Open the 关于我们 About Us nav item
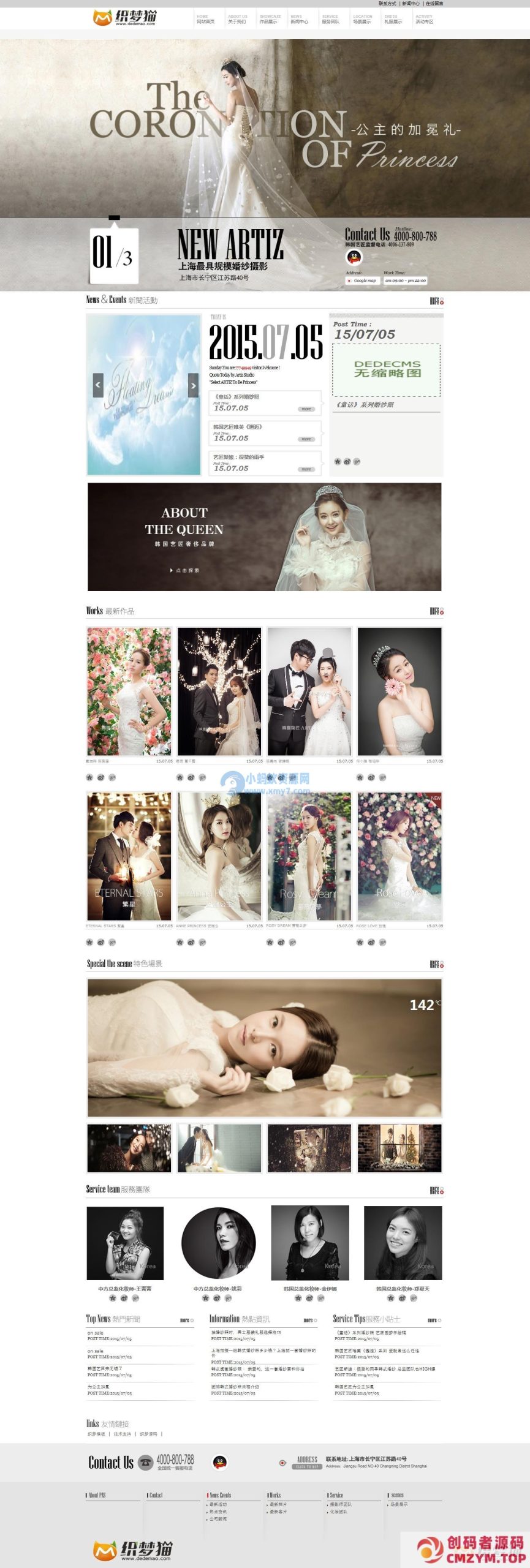Screen dimensions: 530x1568 (238, 20)
